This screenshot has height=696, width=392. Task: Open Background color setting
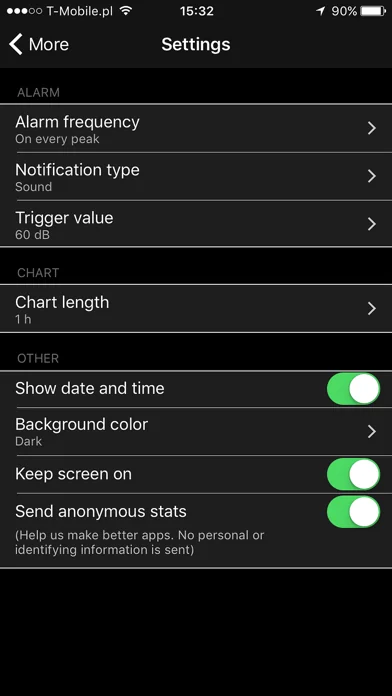196,431
